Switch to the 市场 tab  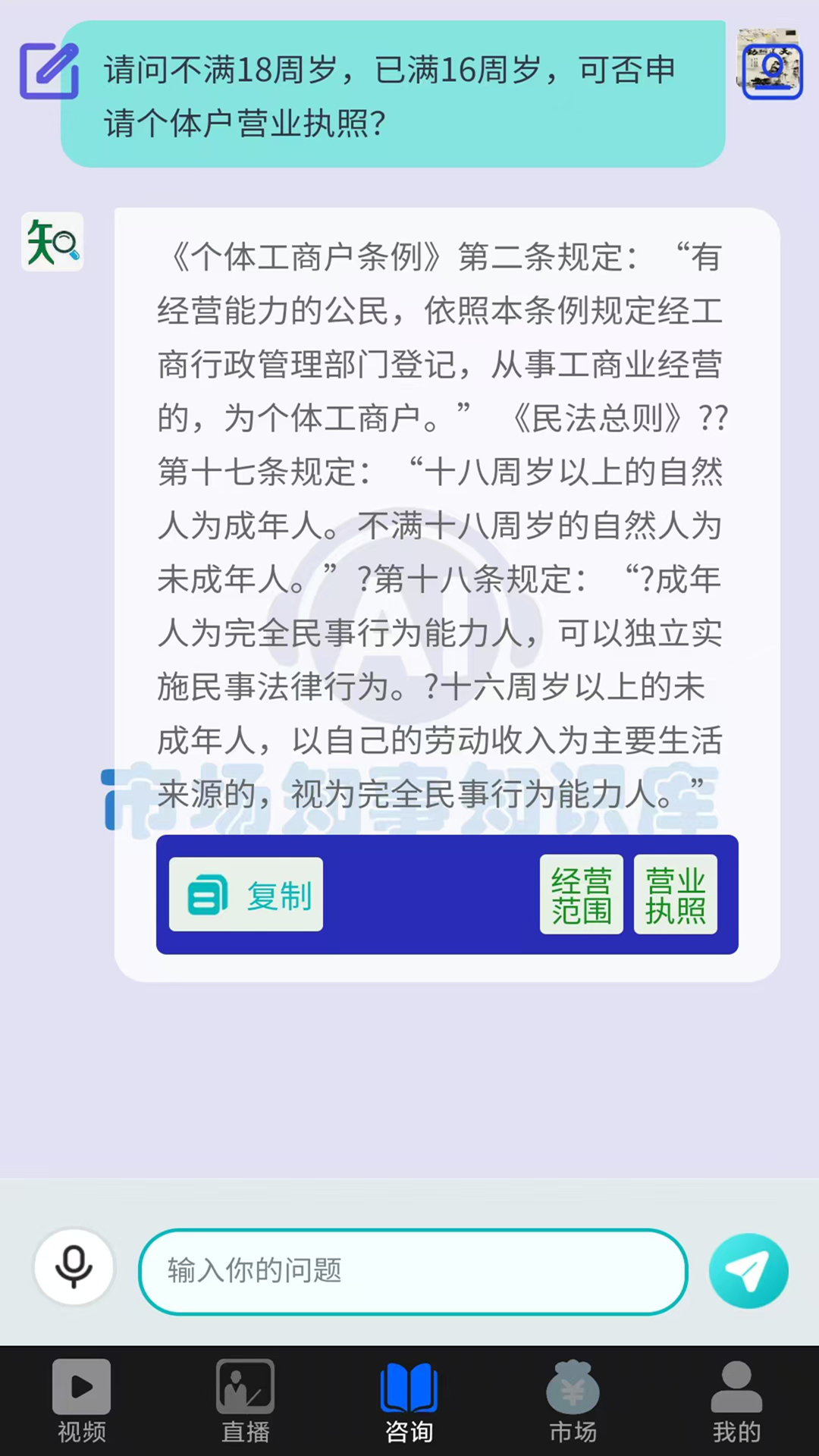pyautogui.click(x=573, y=1403)
